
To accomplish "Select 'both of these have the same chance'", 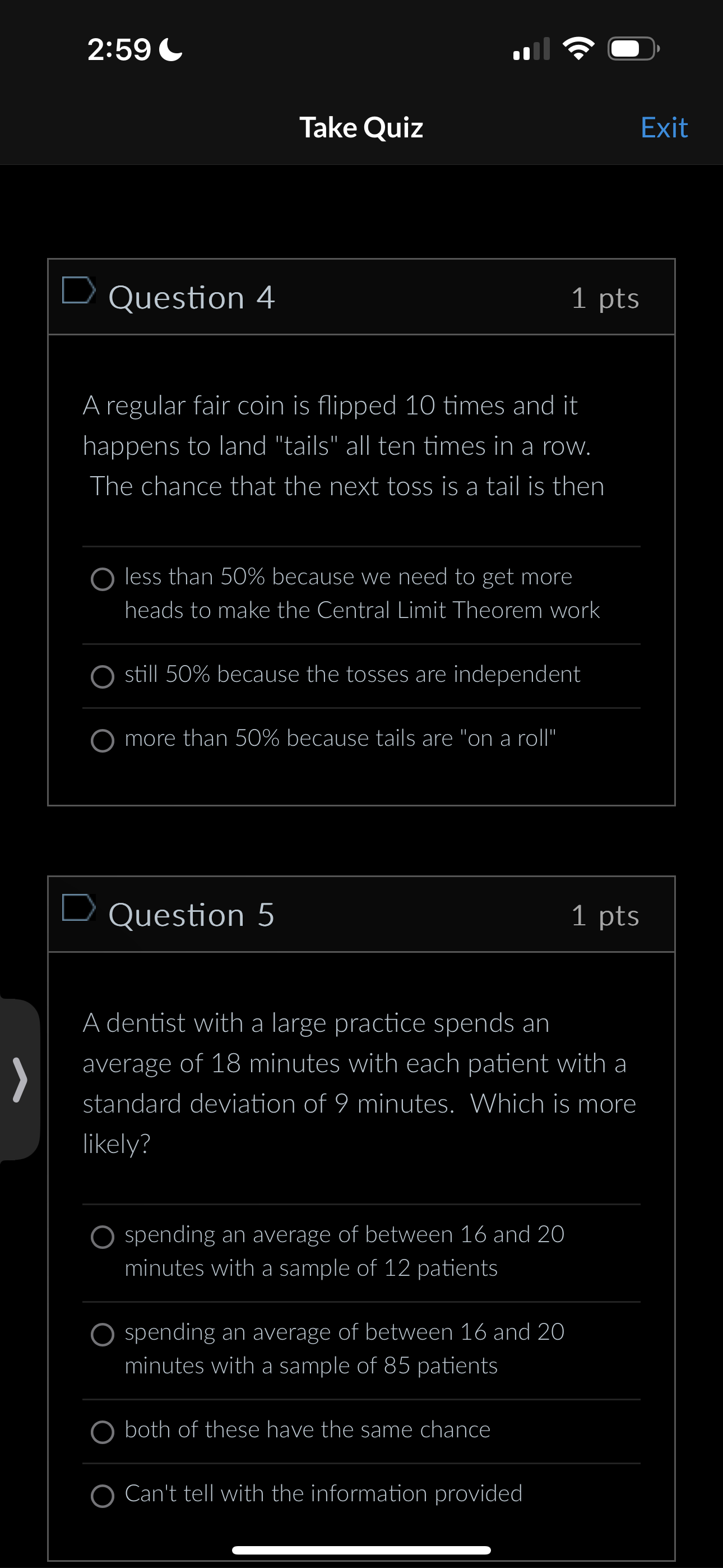I will [104, 1431].
